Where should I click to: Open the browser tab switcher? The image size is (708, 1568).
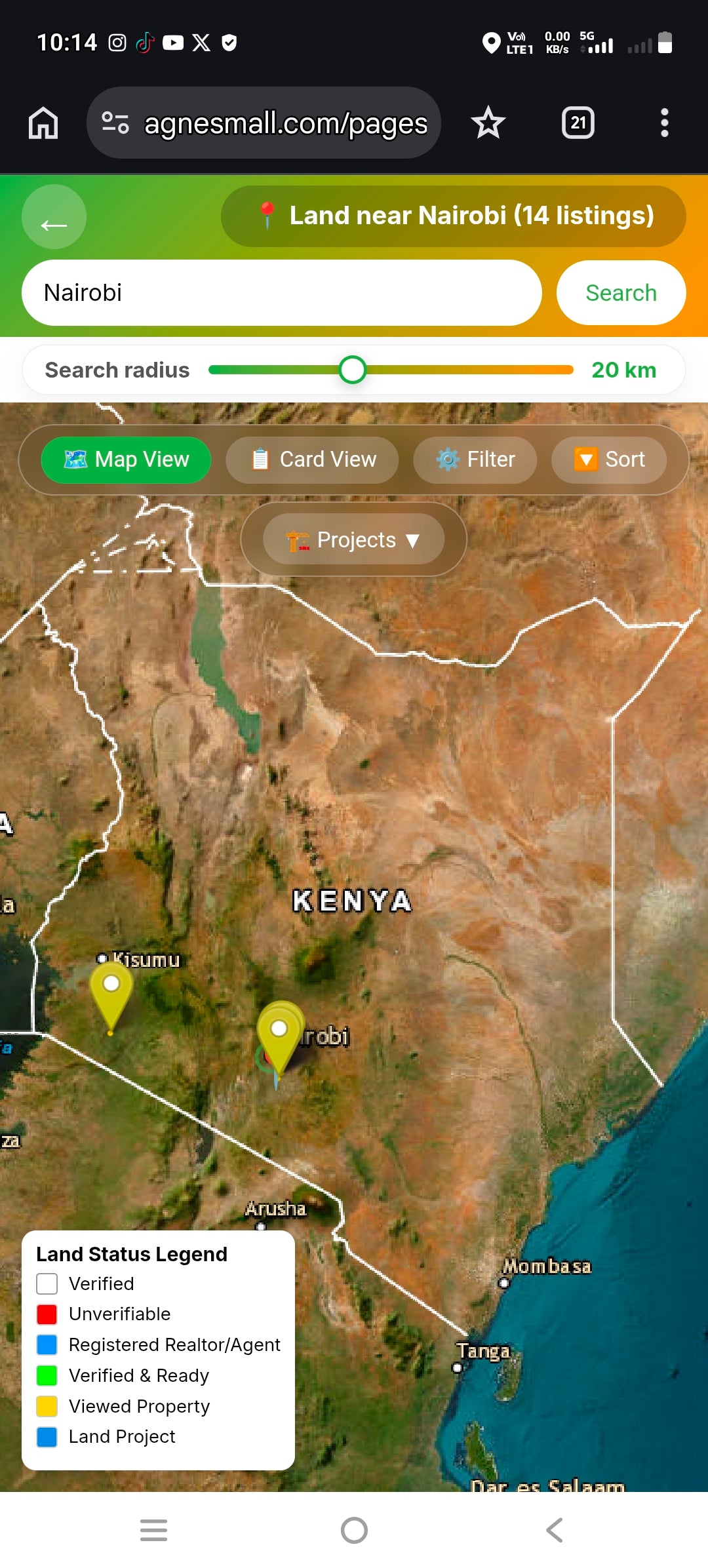tap(578, 123)
